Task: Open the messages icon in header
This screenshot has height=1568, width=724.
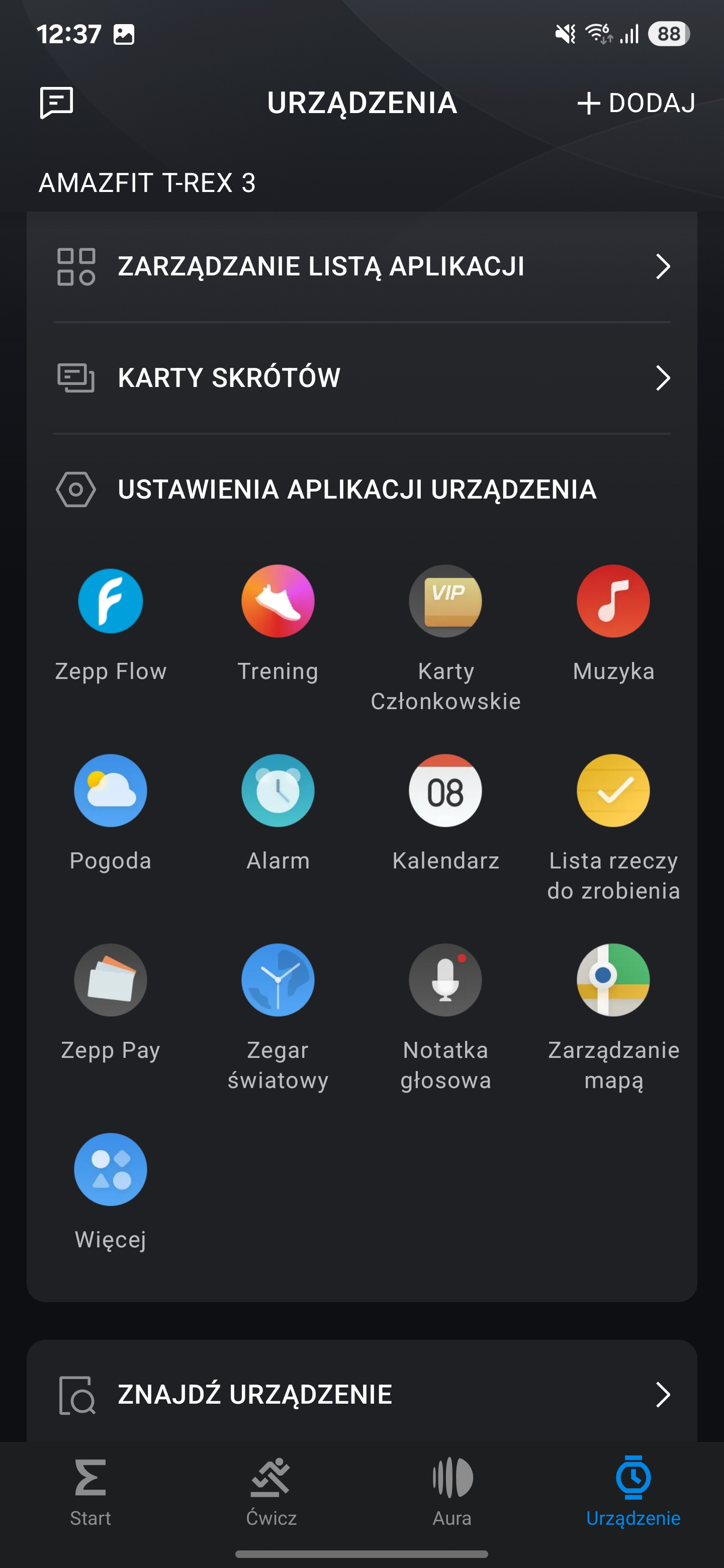Action: pyautogui.click(x=57, y=102)
